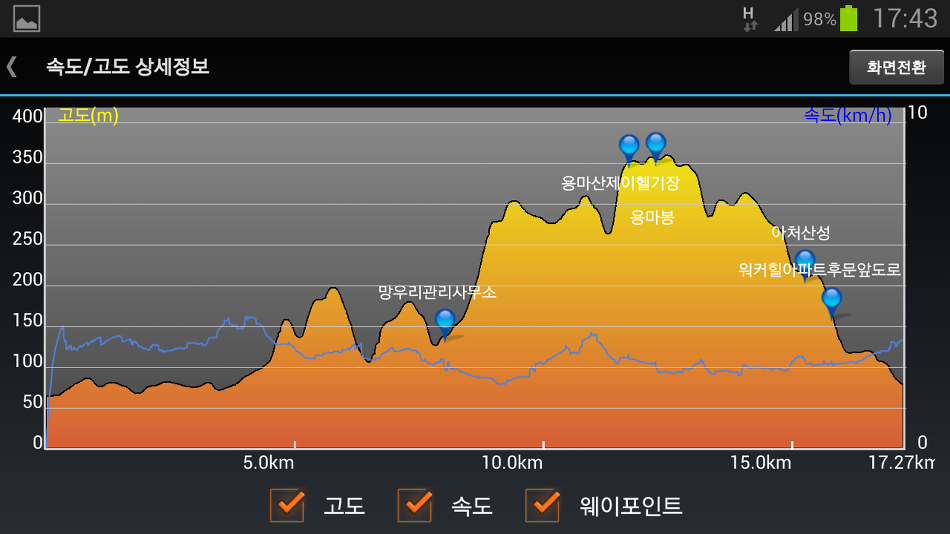Viewport: 950px width, 534px height.
Task: Select the 망우리관리사무소 waypoint pin
Action: pyautogui.click(x=445, y=324)
